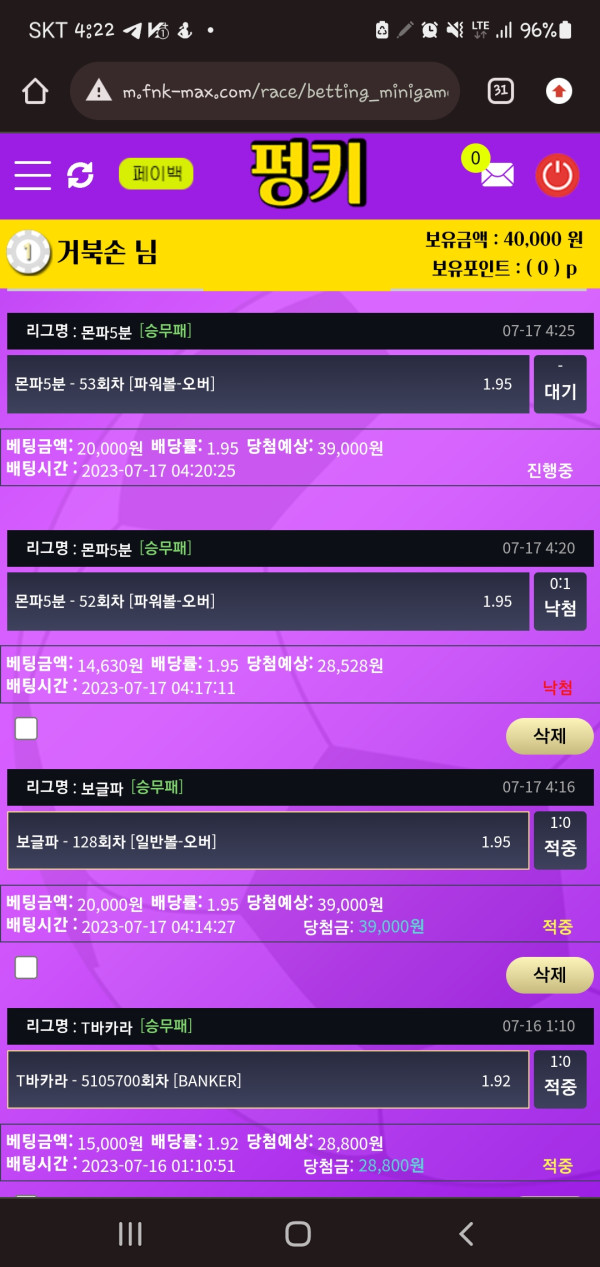This screenshot has height=1267, width=600.
Task: Go to the browser home page
Action: [35, 92]
